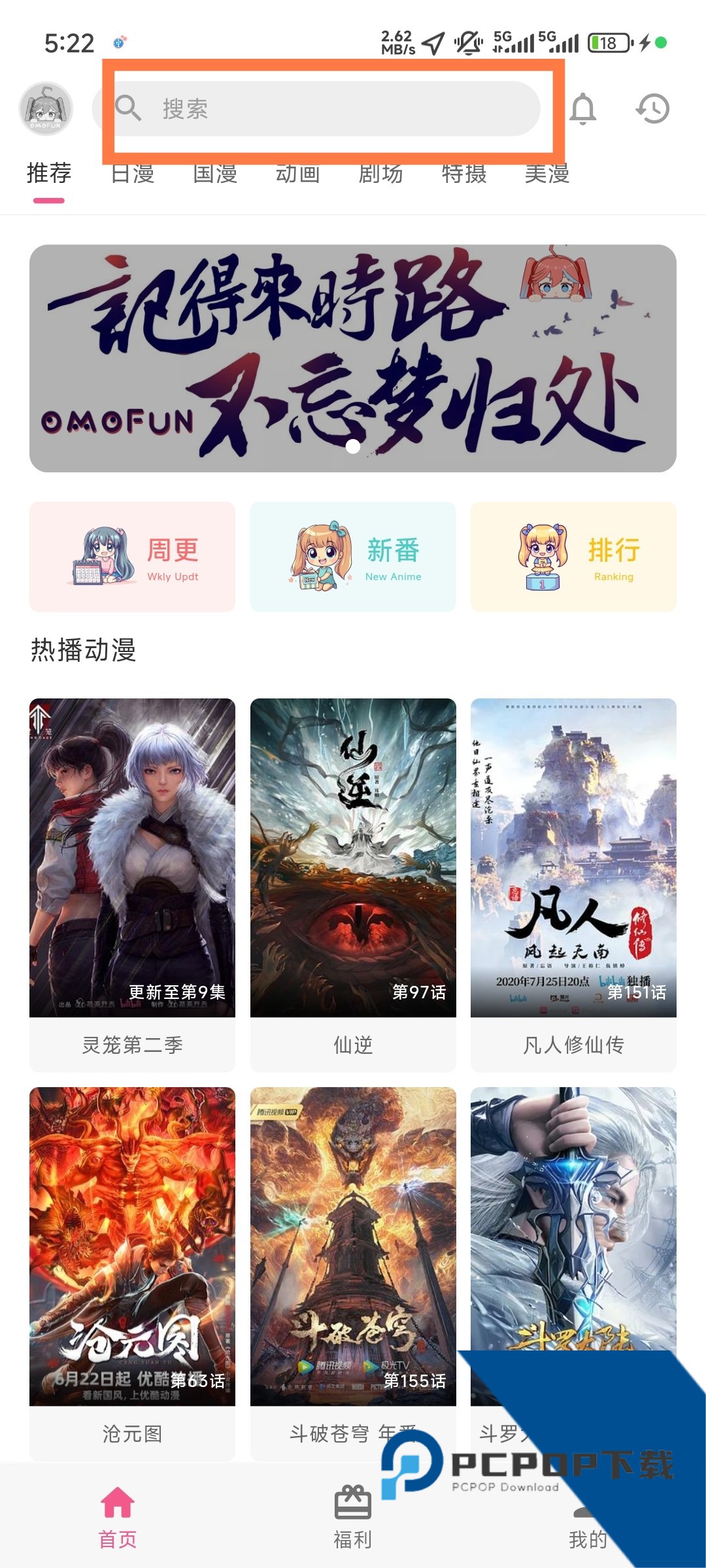The image size is (706, 1568).
Task: Open notifications via the bell icon
Action: (584, 108)
